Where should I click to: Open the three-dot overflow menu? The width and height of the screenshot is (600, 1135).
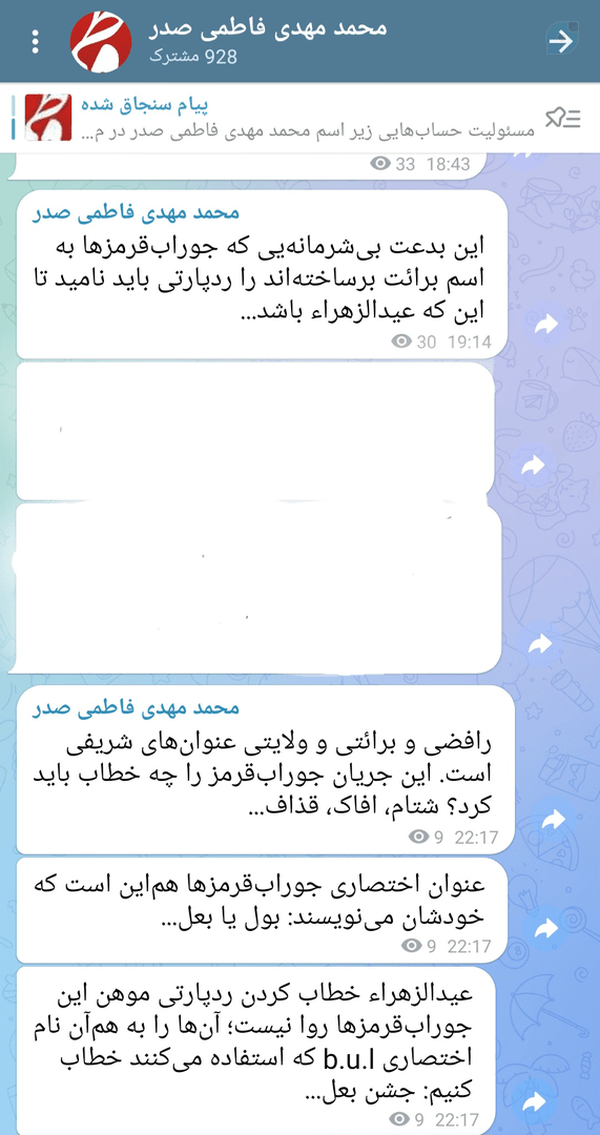(x=35, y=41)
